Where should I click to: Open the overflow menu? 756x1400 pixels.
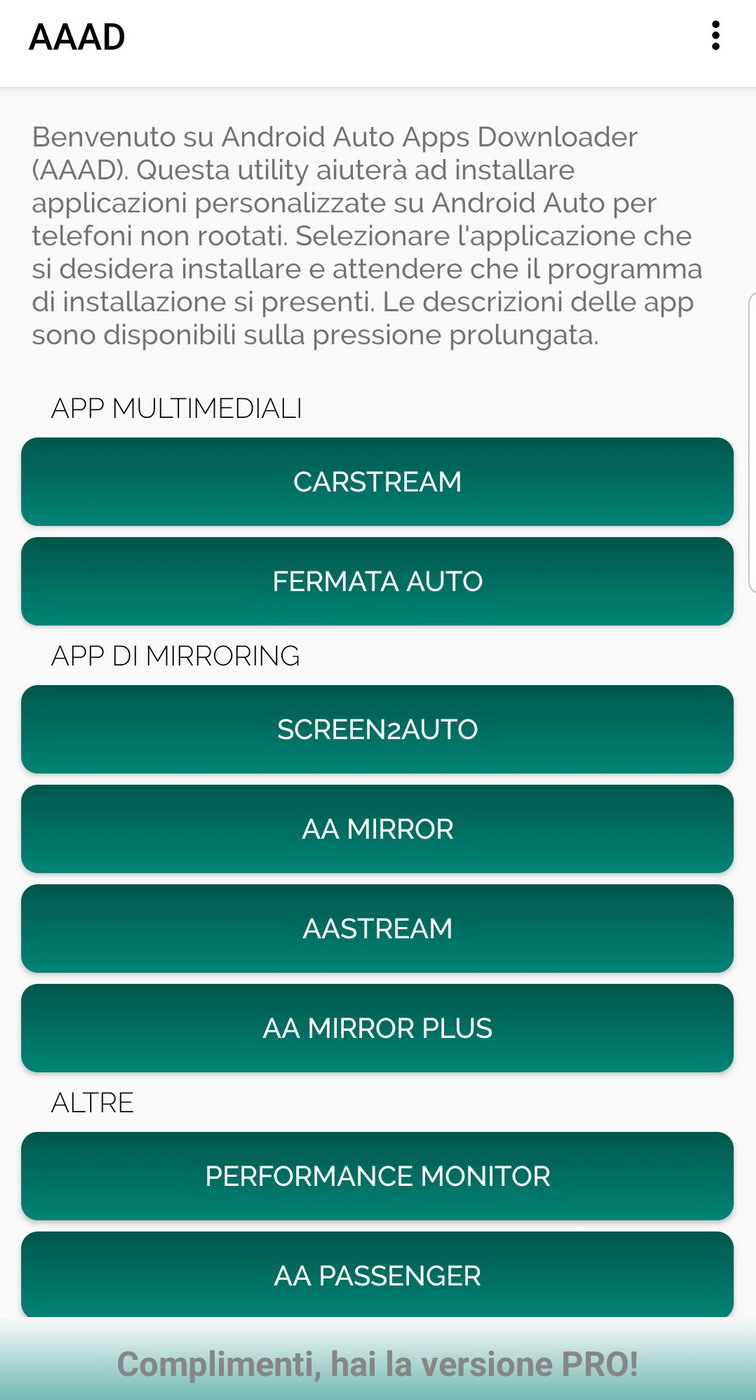715,36
